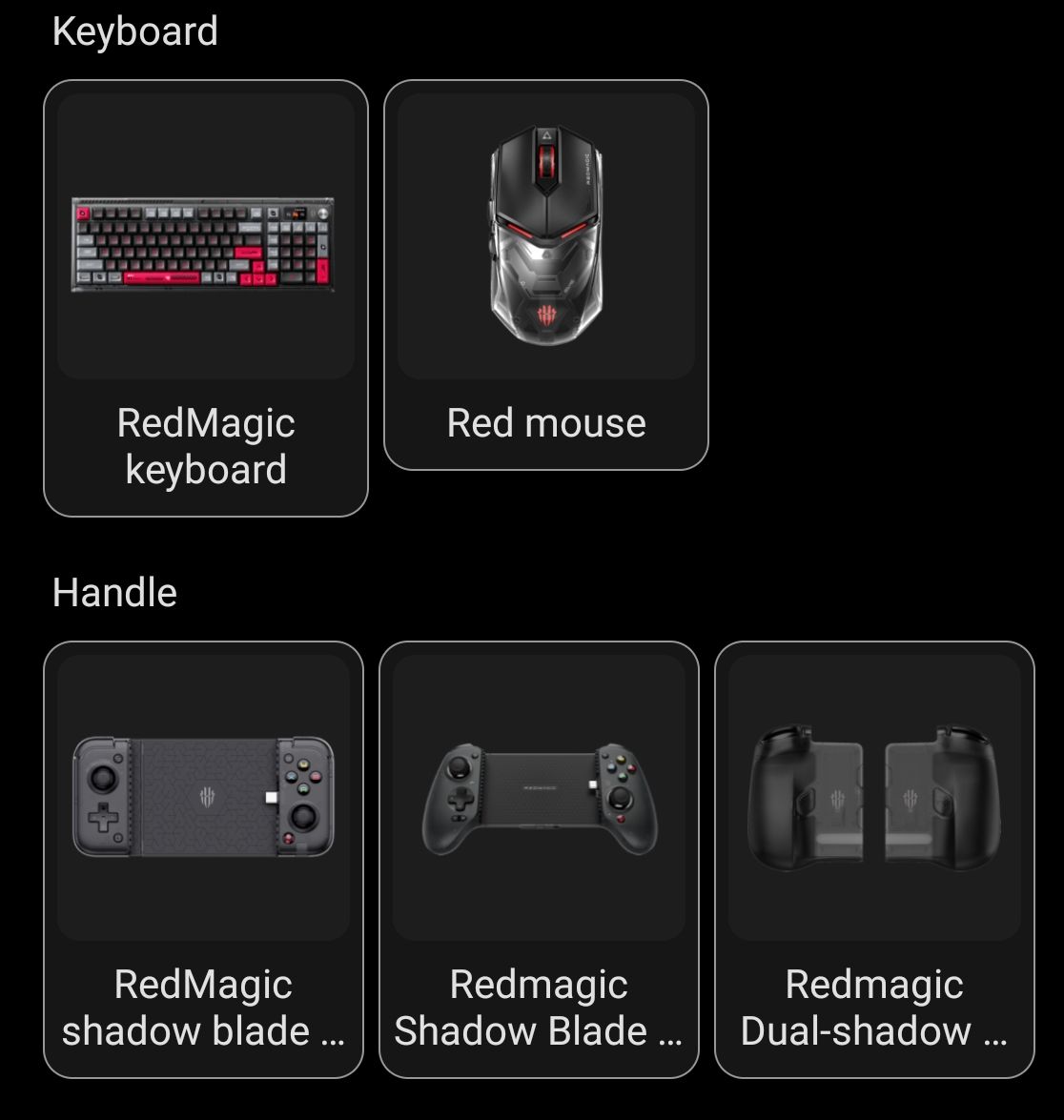Open the RedMagic keyboard card
This screenshot has height=1120, width=1064.
[205, 298]
